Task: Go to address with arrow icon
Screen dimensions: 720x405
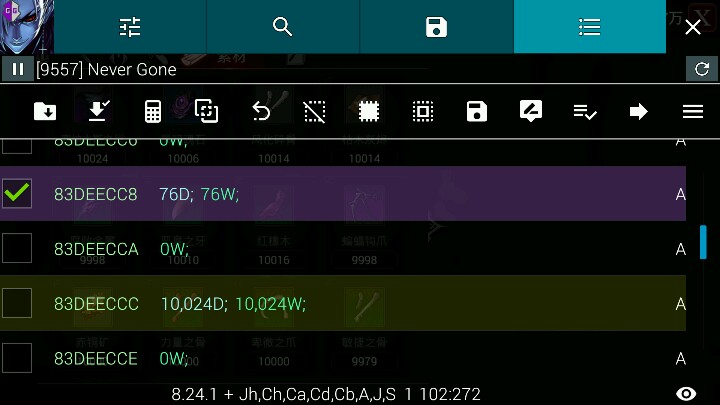Action: (638, 111)
